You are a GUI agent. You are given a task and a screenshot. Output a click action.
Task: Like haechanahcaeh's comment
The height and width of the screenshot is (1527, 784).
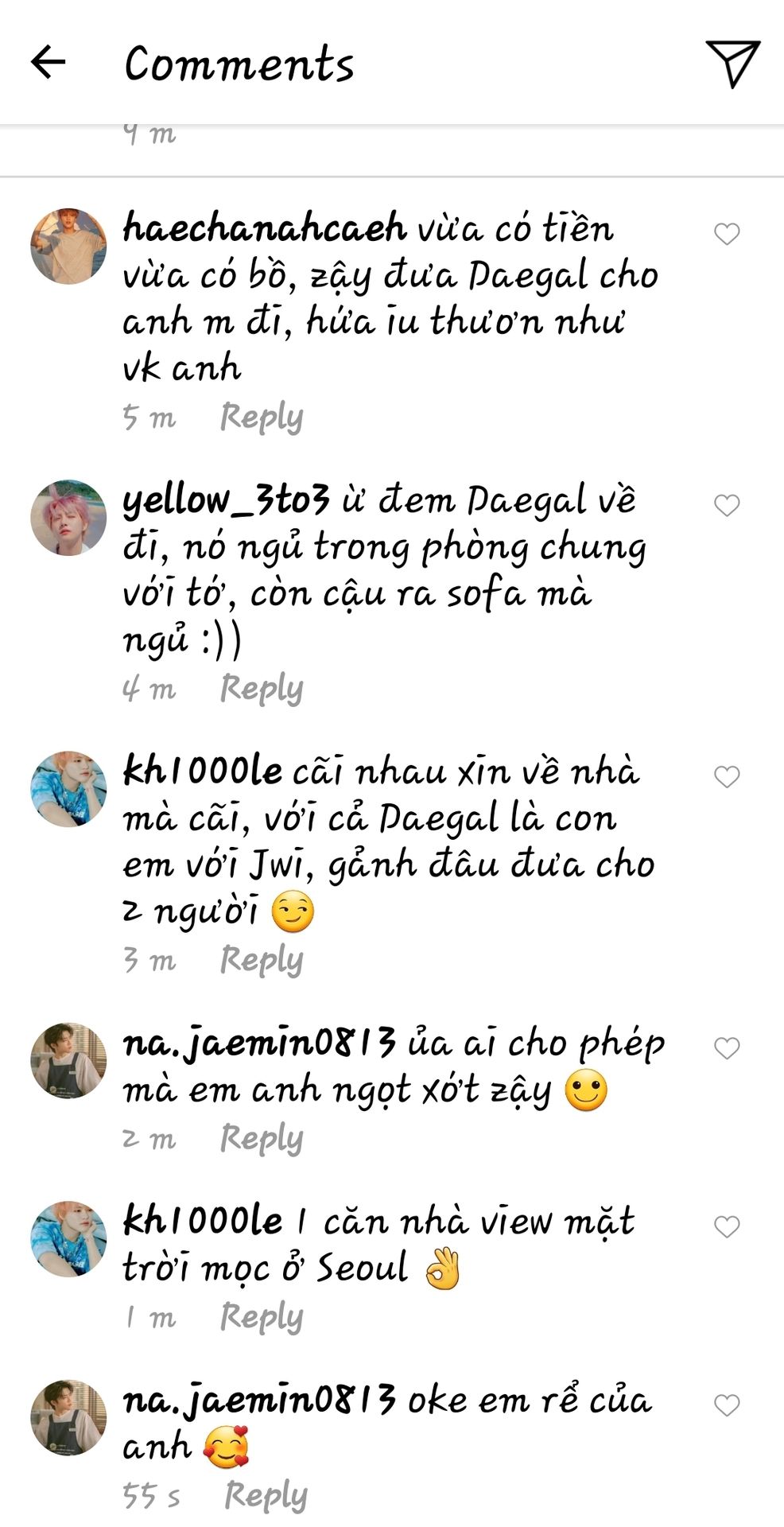click(727, 234)
